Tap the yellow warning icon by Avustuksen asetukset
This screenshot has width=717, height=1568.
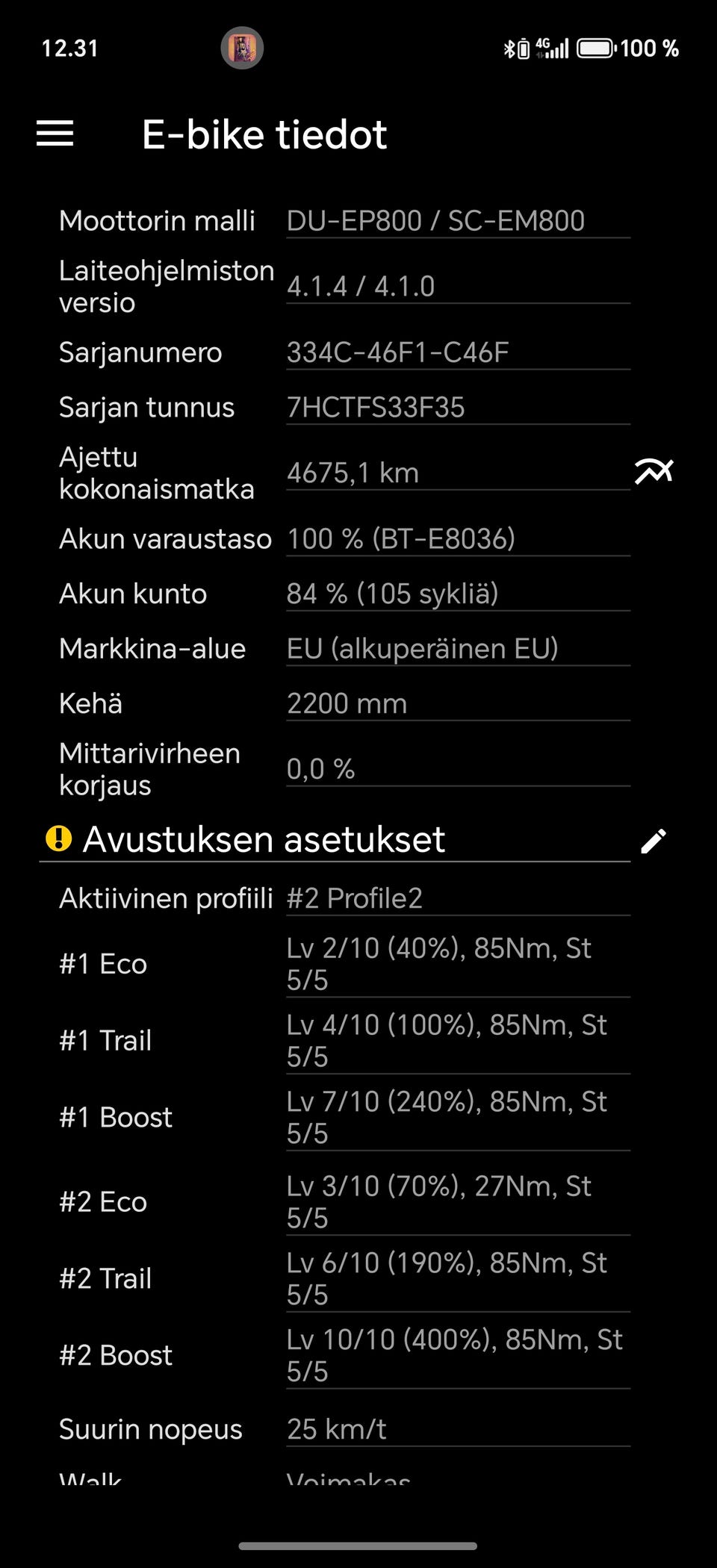pos(58,839)
